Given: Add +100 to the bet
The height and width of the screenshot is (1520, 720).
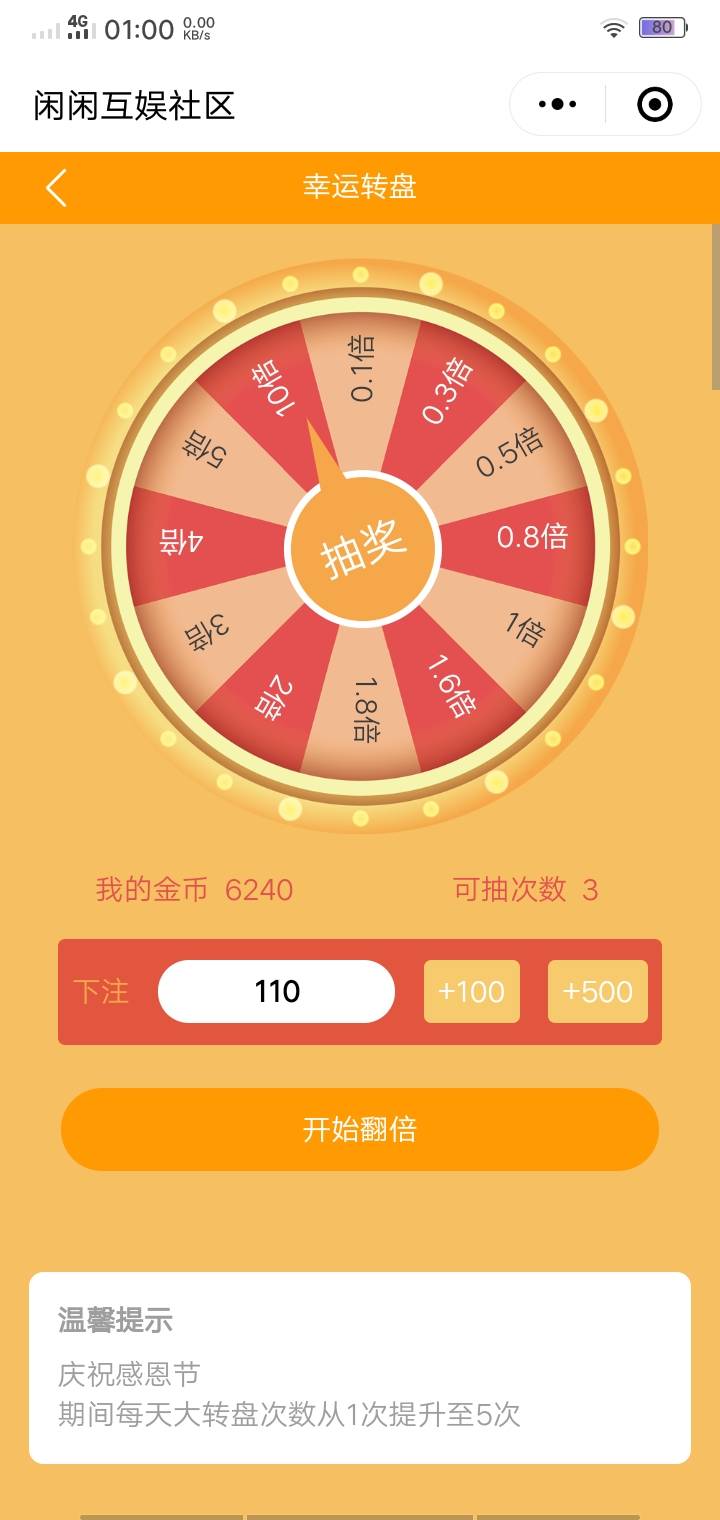Looking at the screenshot, I should pos(471,991).
